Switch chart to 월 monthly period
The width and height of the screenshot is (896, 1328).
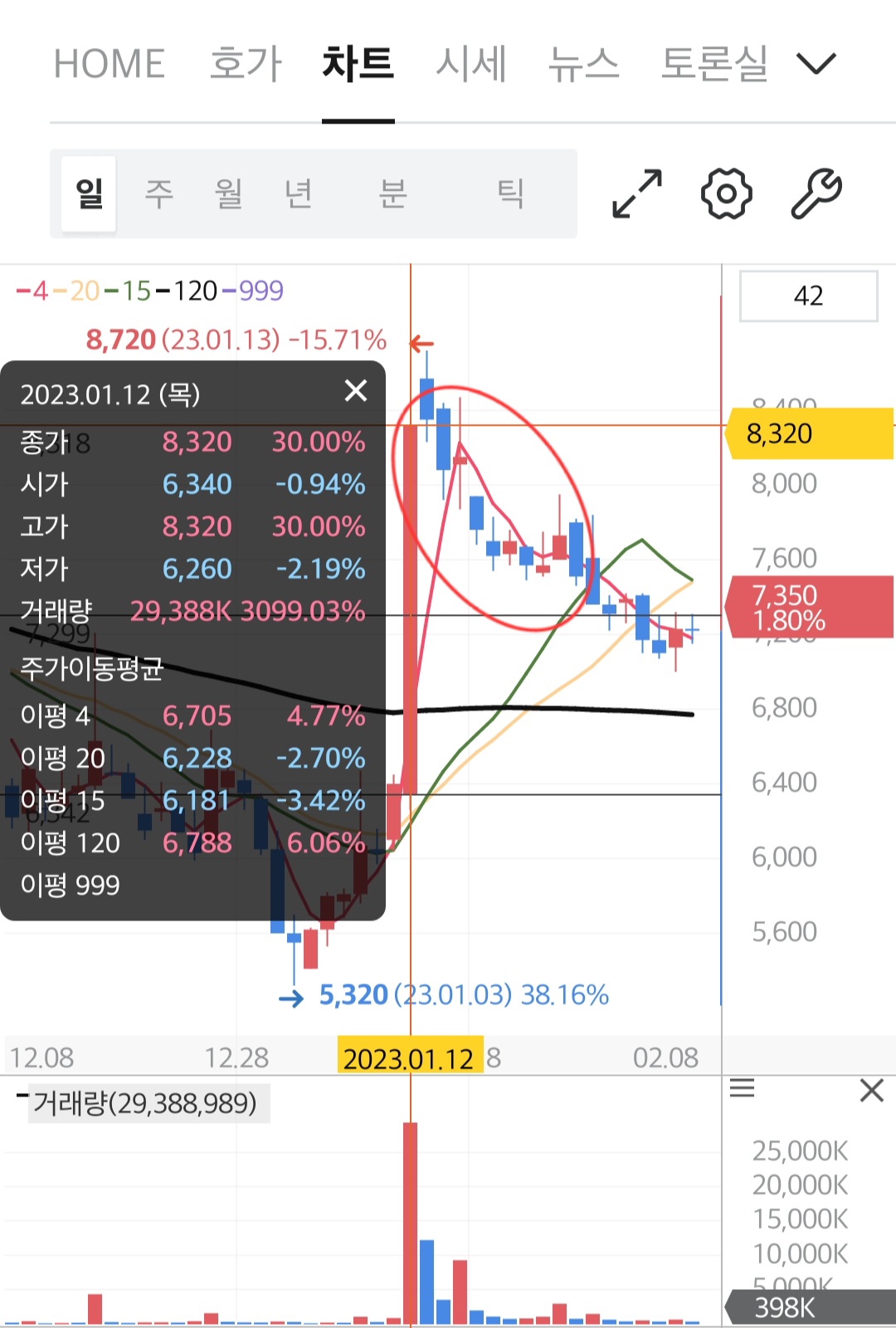[x=228, y=193]
